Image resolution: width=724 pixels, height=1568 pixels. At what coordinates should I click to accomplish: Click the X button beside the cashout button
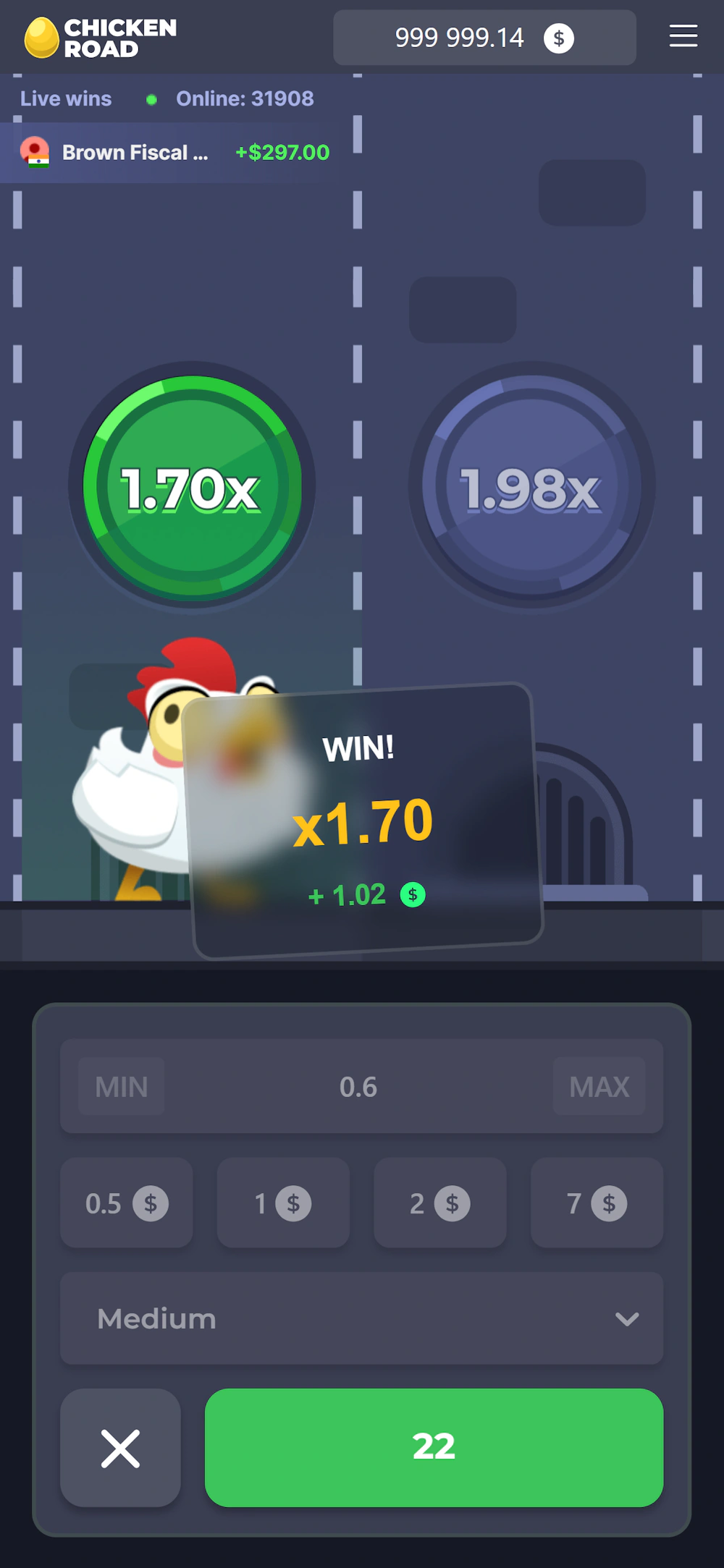[120, 1448]
